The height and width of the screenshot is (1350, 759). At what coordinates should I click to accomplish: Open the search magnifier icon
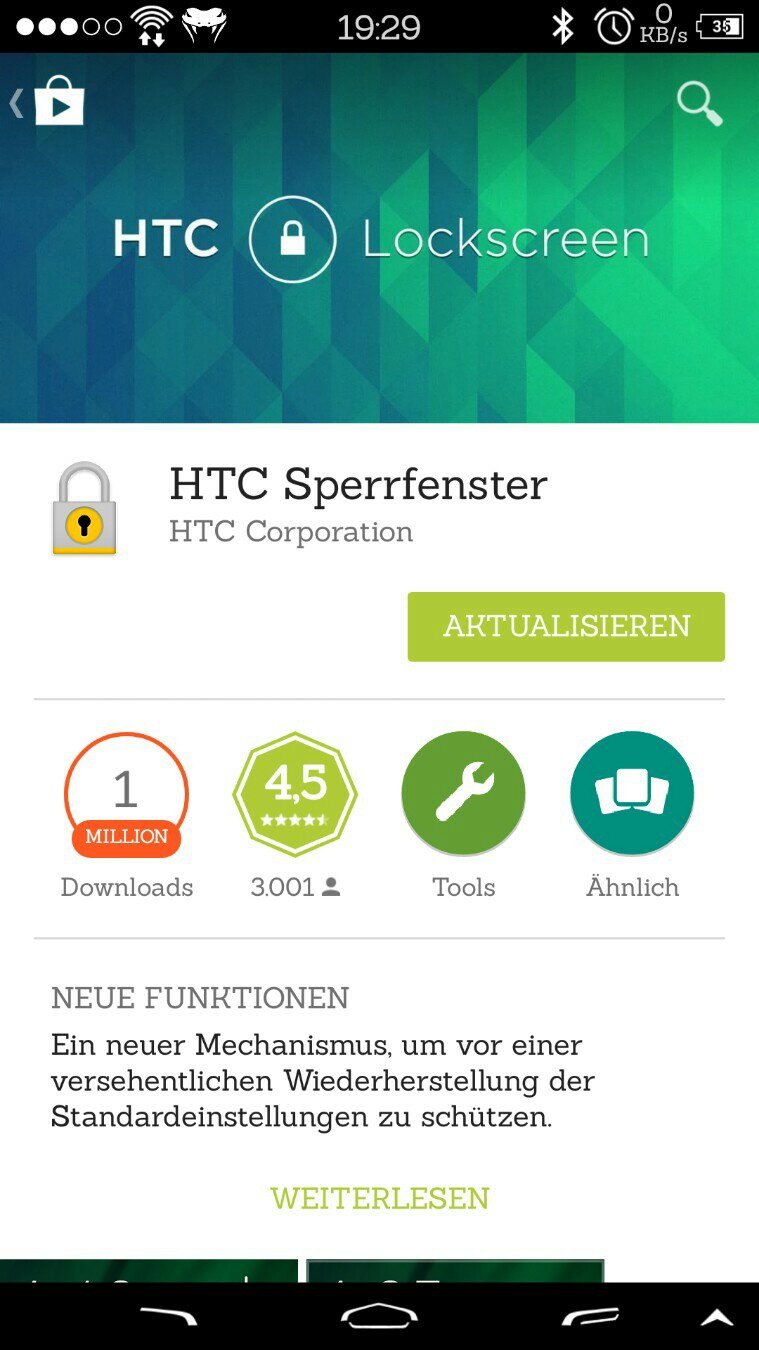(699, 103)
